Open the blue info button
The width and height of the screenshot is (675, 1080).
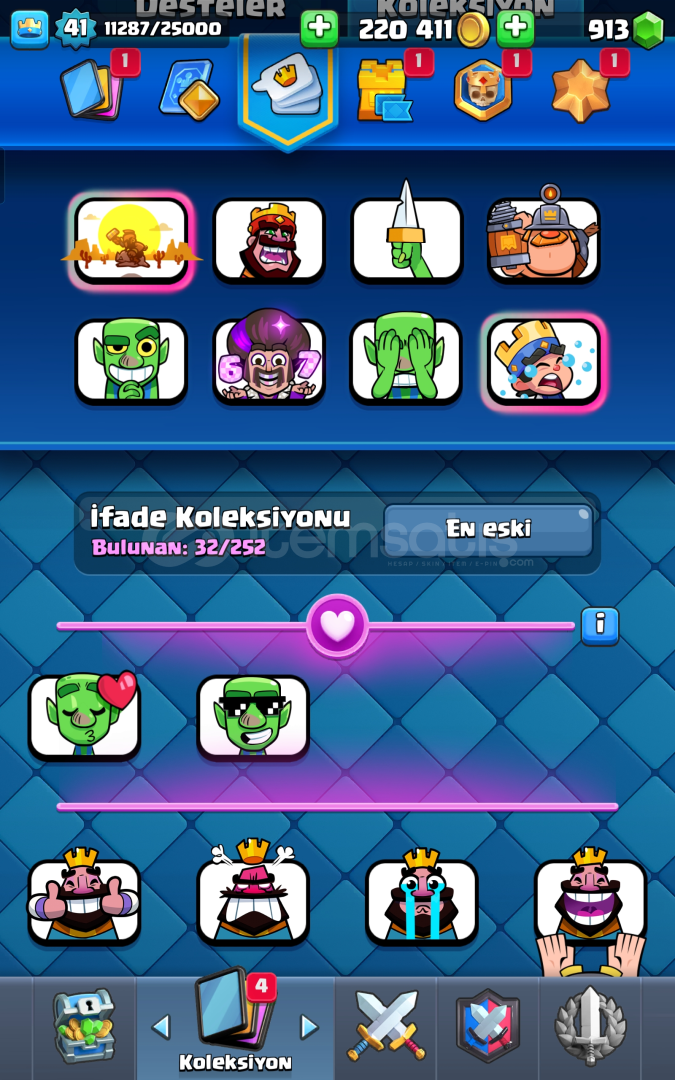point(600,625)
